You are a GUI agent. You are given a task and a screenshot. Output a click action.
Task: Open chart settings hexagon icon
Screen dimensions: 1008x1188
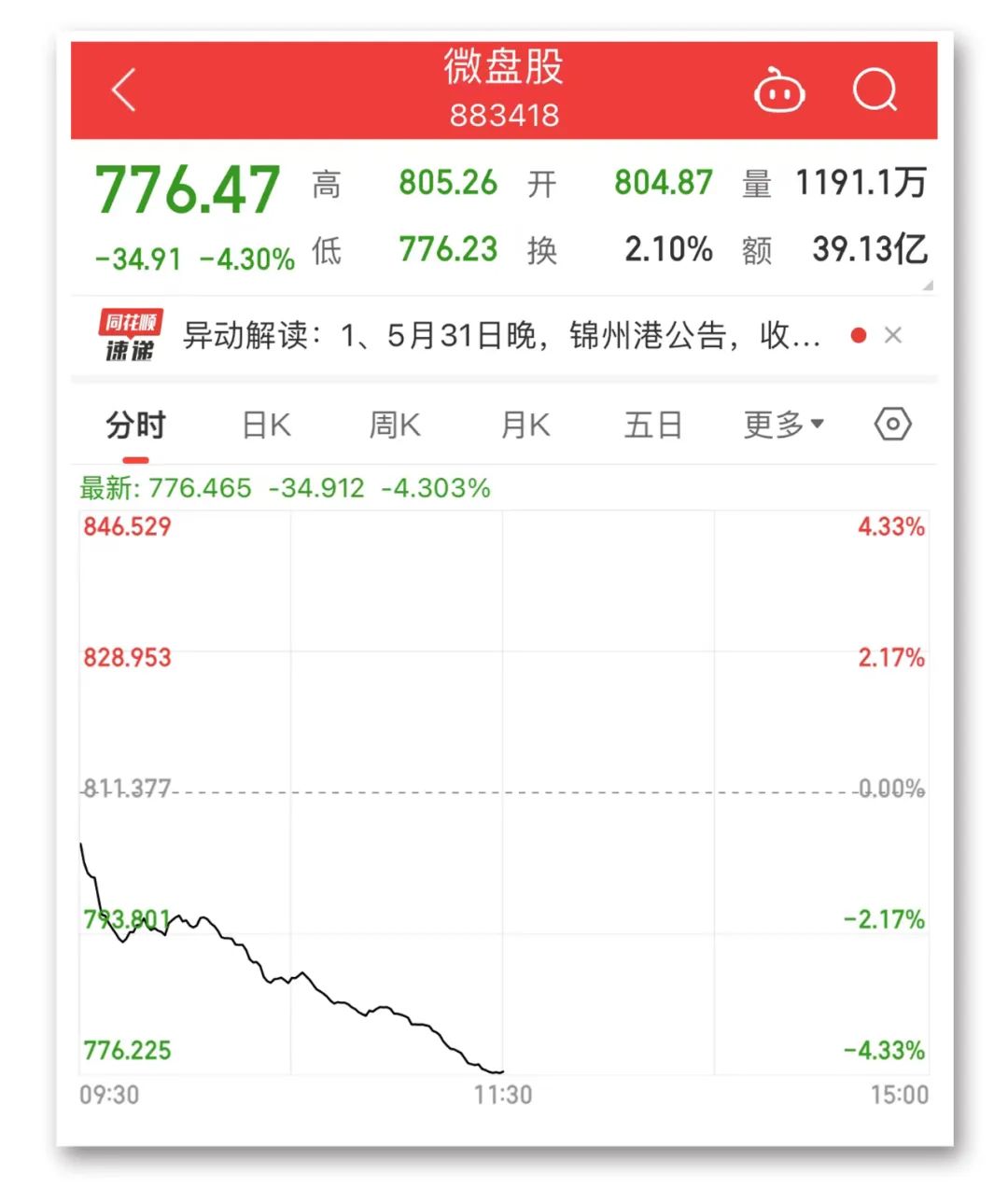click(x=892, y=425)
